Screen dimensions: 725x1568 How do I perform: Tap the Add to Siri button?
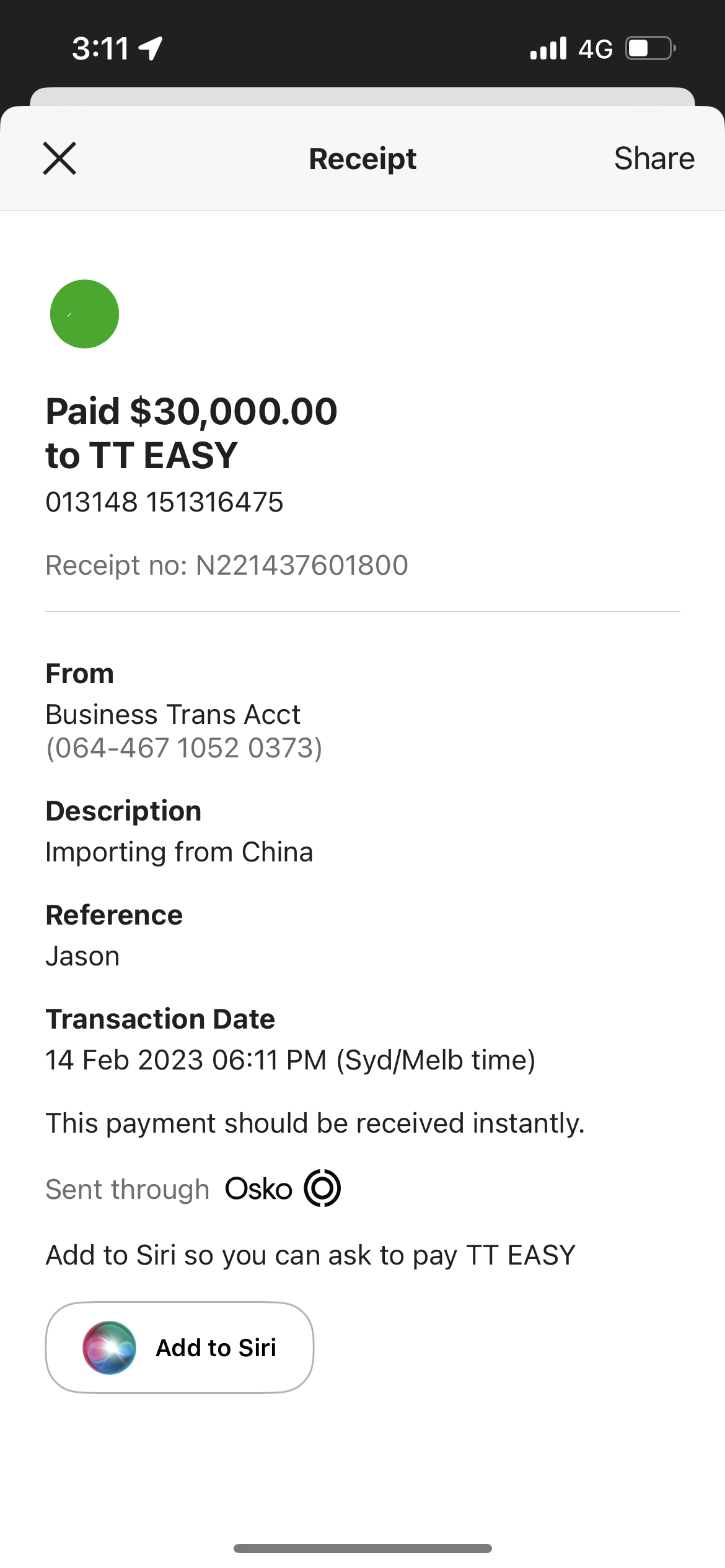[180, 1348]
